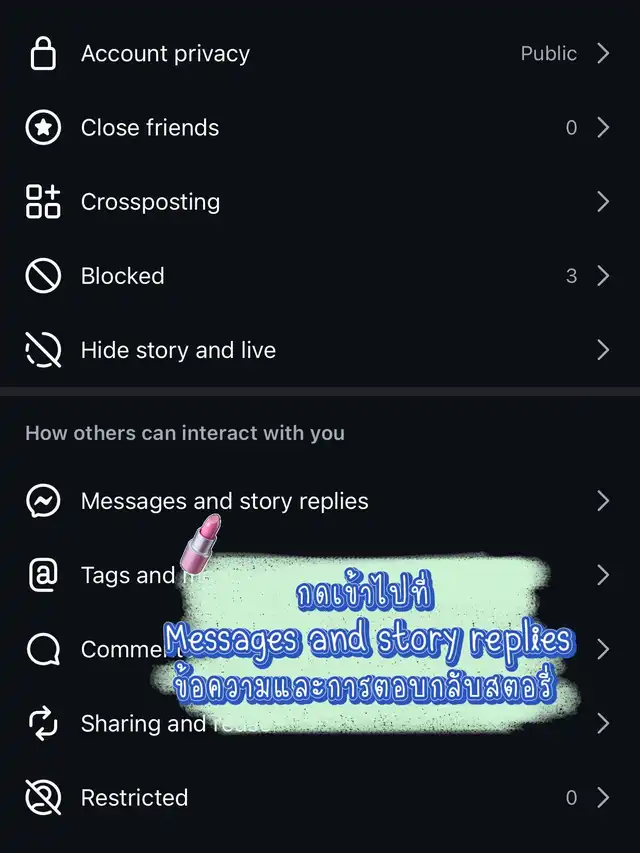Image resolution: width=640 pixels, height=853 pixels.
Task: Open Hide story and live
Action: coord(178,350)
